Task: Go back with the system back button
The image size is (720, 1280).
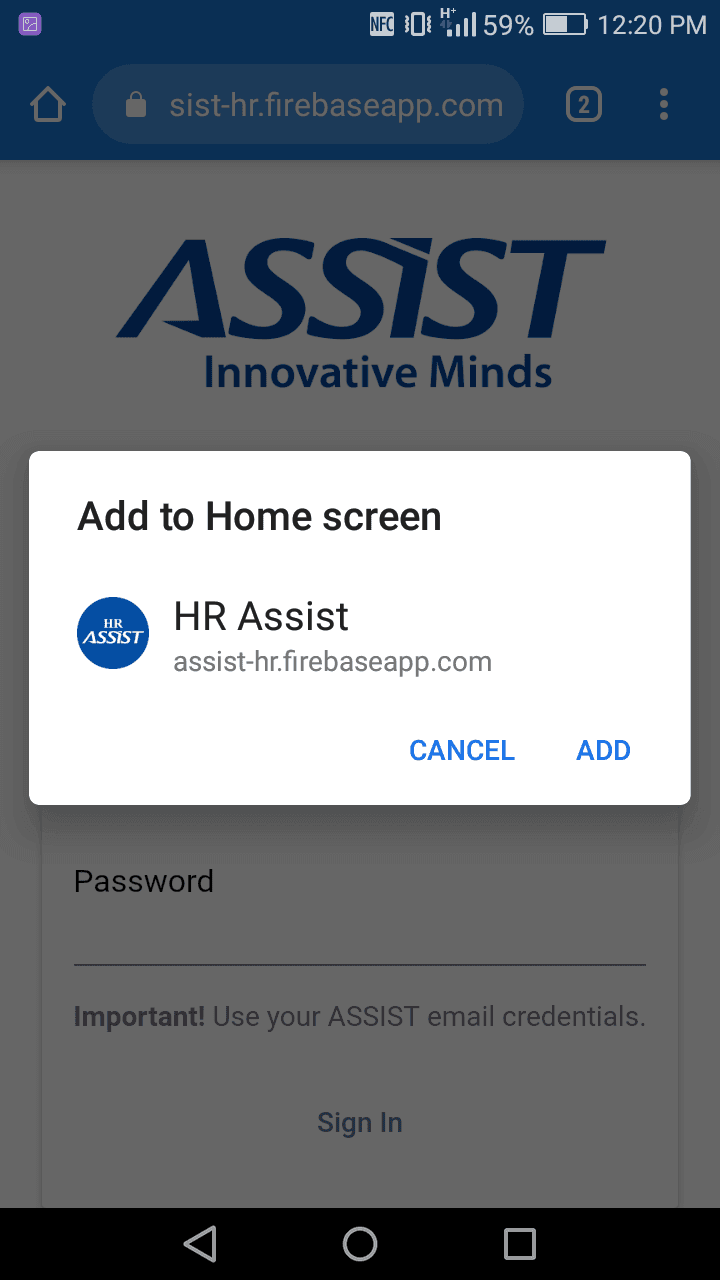Action: 200,1244
